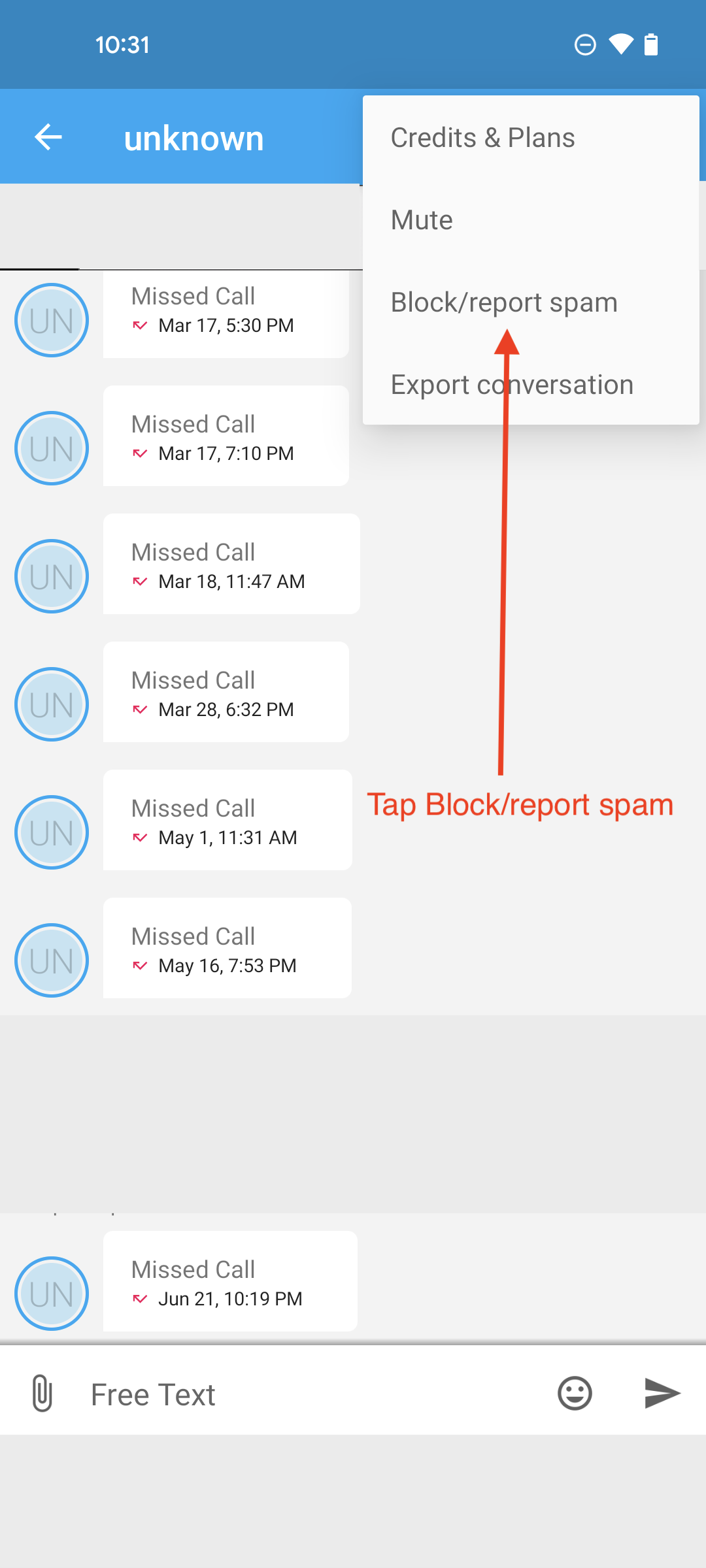The width and height of the screenshot is (706, 1568).
Task: Send the message with the arrow icon
Action: (x=662, y=1394)
